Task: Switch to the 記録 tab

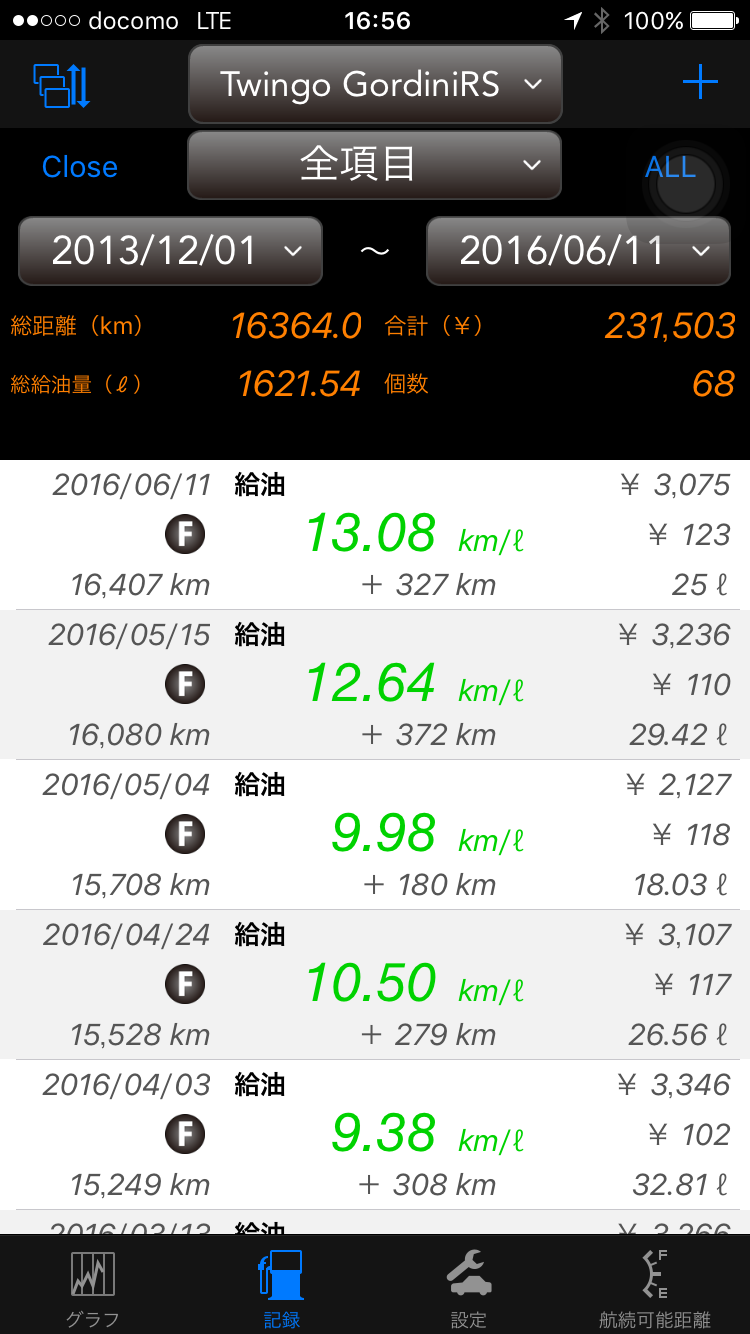Action: tap(281, 1288)
